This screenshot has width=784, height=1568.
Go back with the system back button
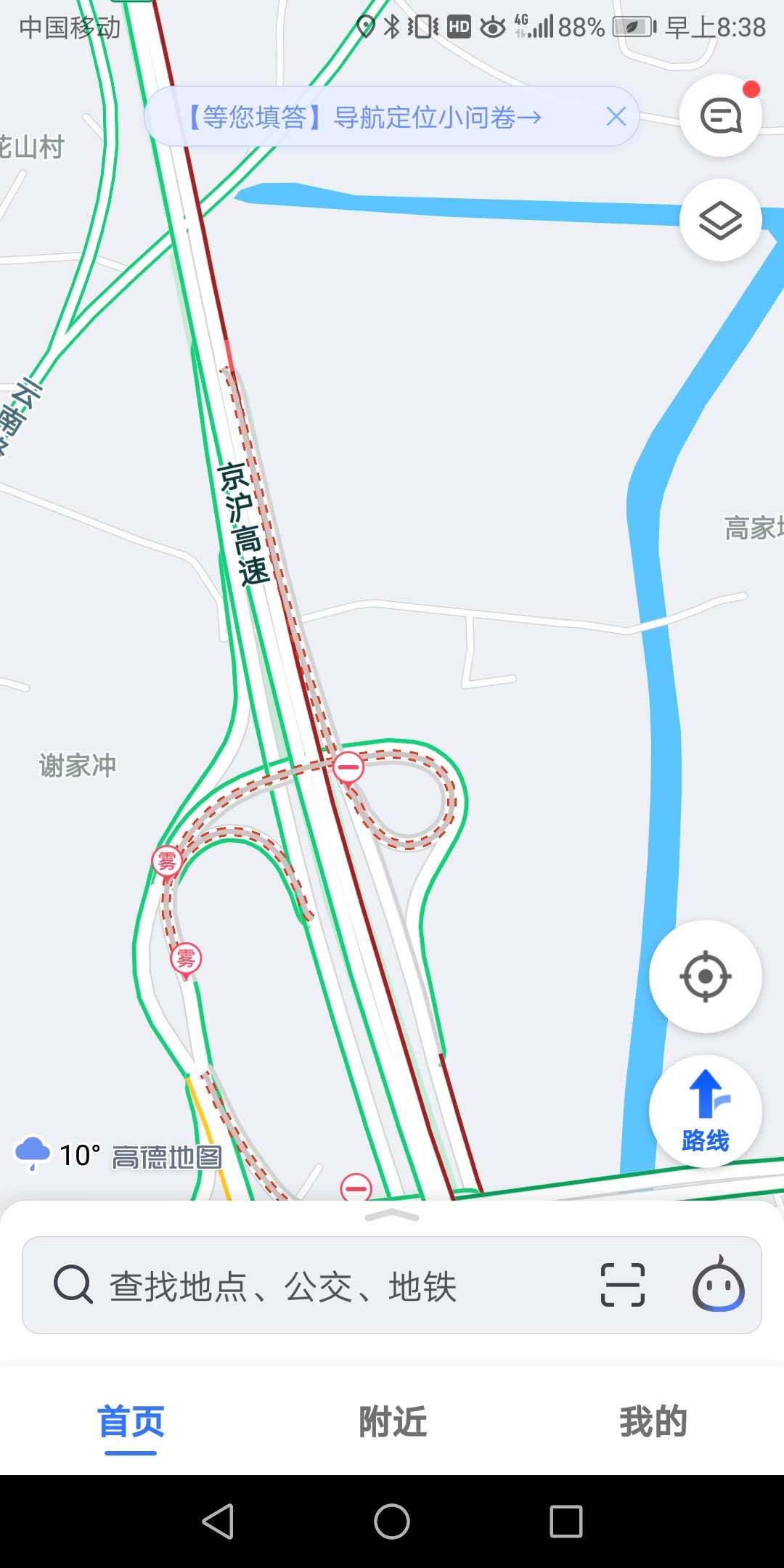click(x=218, y=1521)
